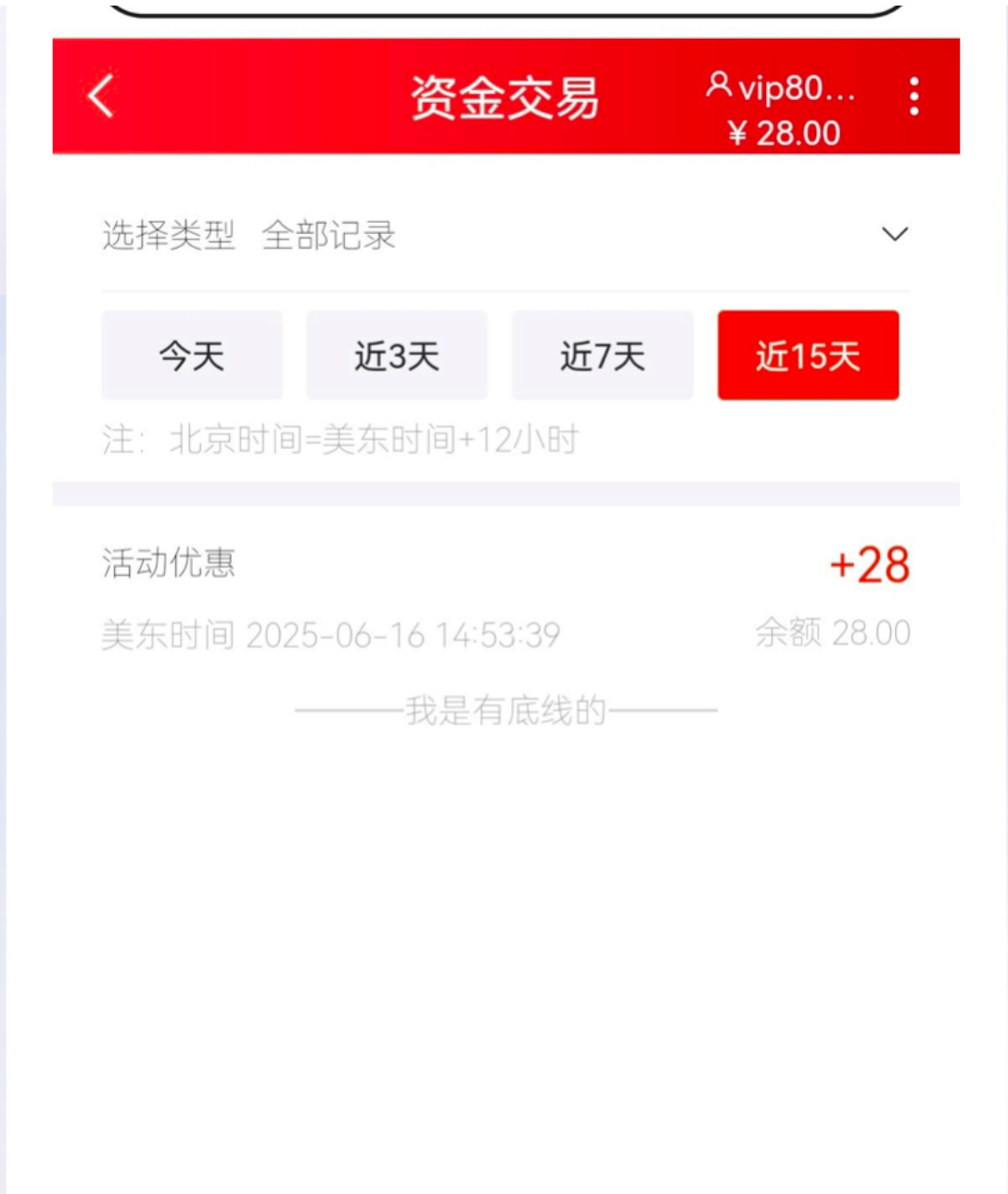Show records for 近7天
Screen dimensions: 1008x1194
click(603, 355)
